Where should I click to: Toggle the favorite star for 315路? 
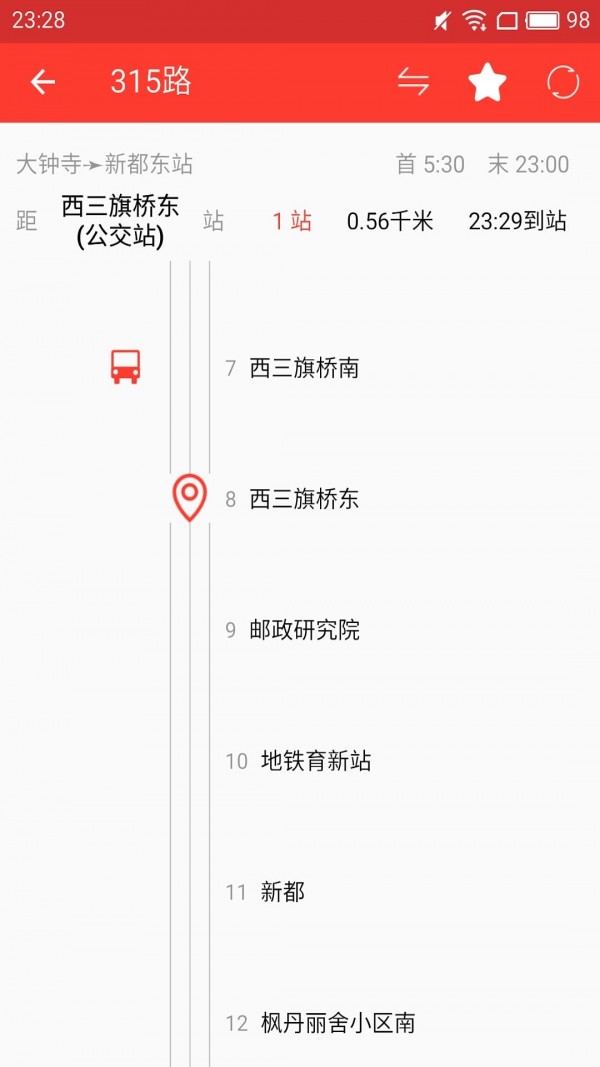pyautogui.click(x=488, y=82)
